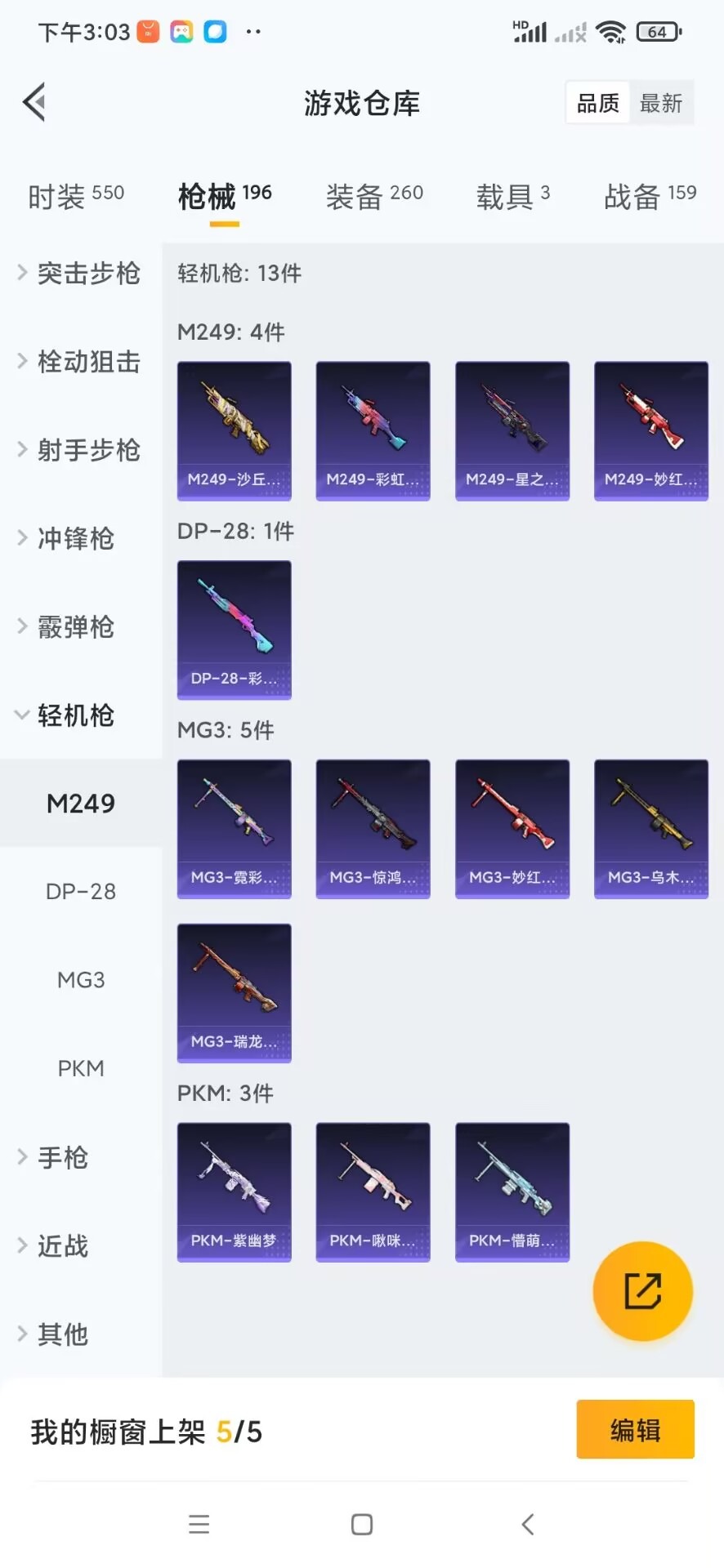Switch to the 时装 tab

(76, 196)
